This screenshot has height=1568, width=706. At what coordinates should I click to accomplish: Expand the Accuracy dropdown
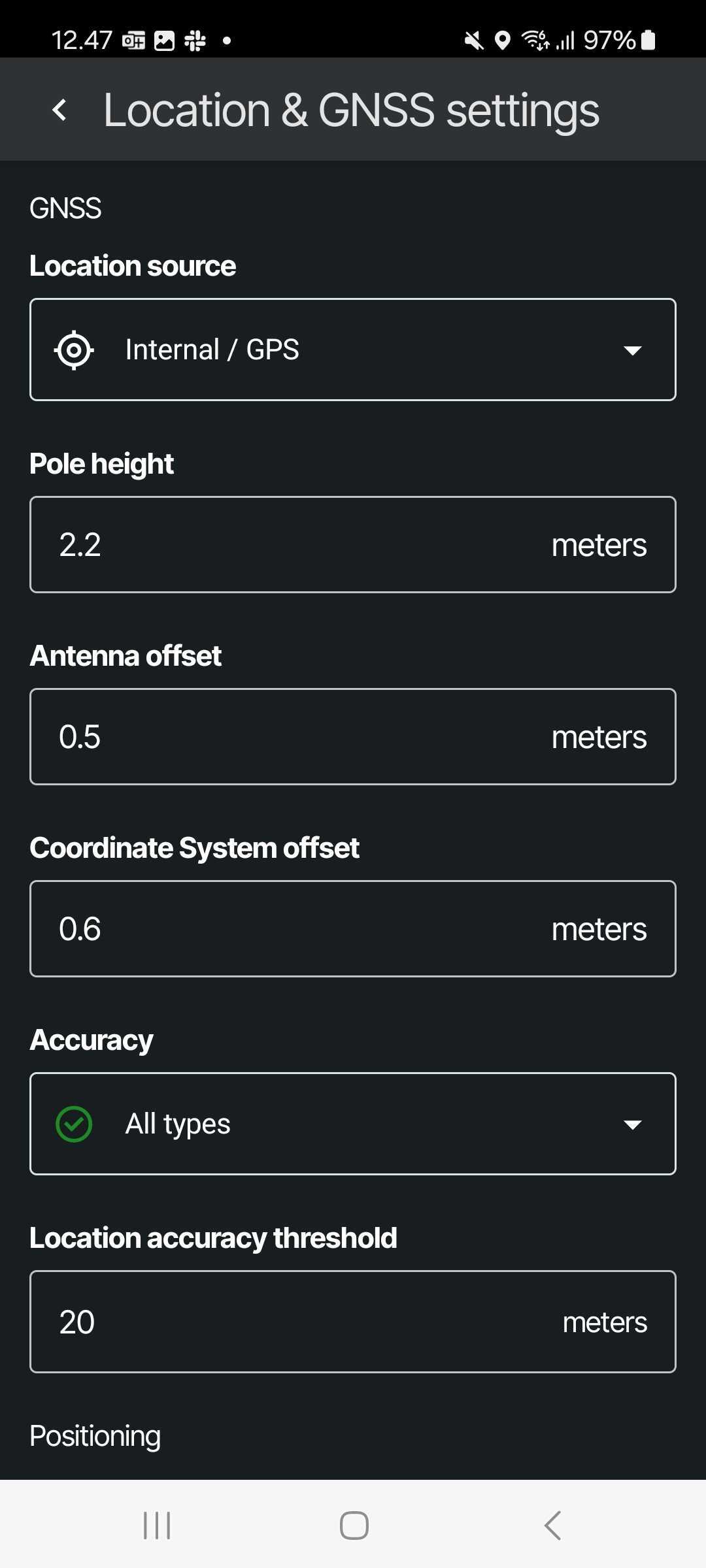click(x=353, y=1124)
